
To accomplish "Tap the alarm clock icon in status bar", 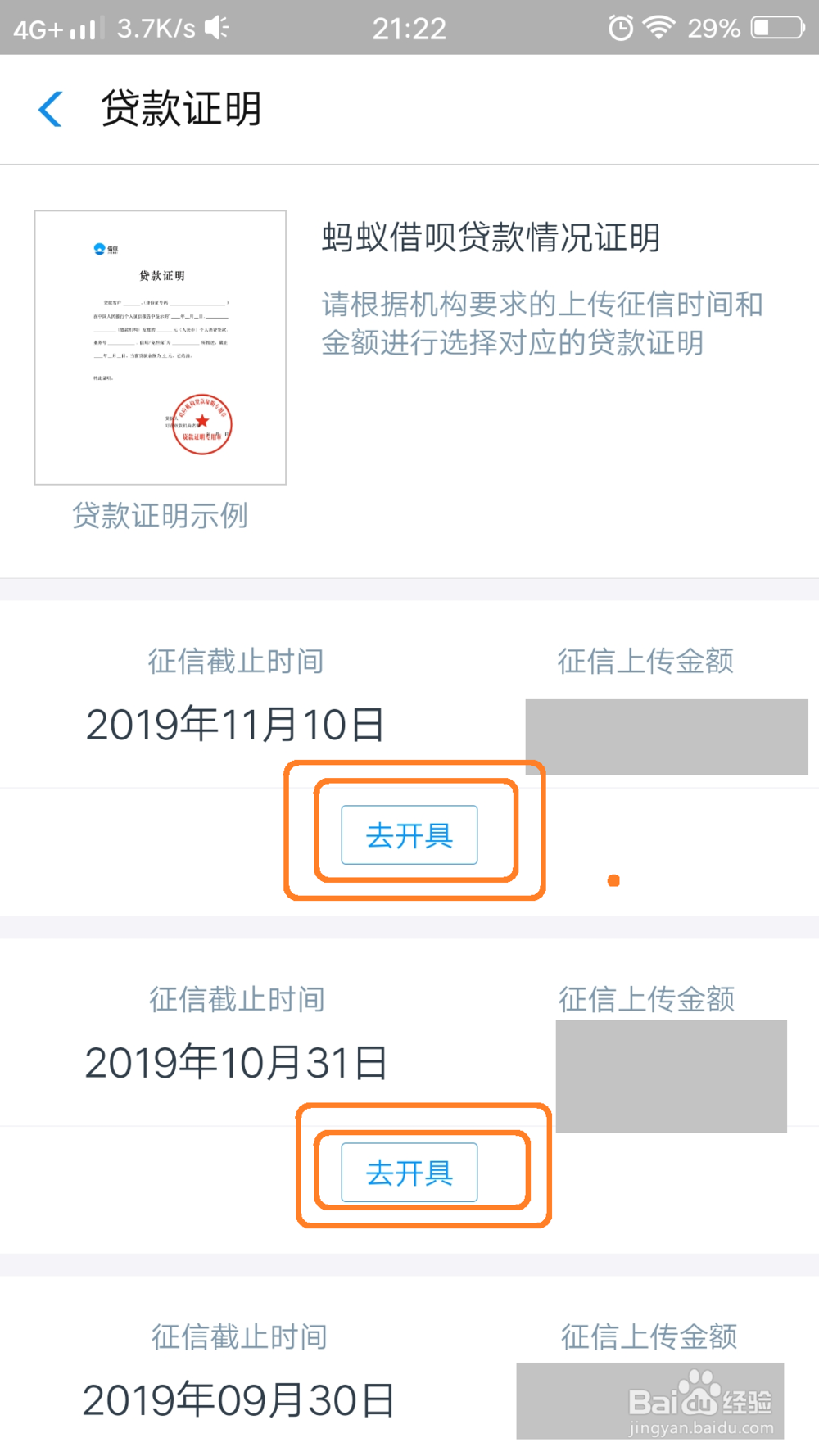I will [x=620, y=27].
